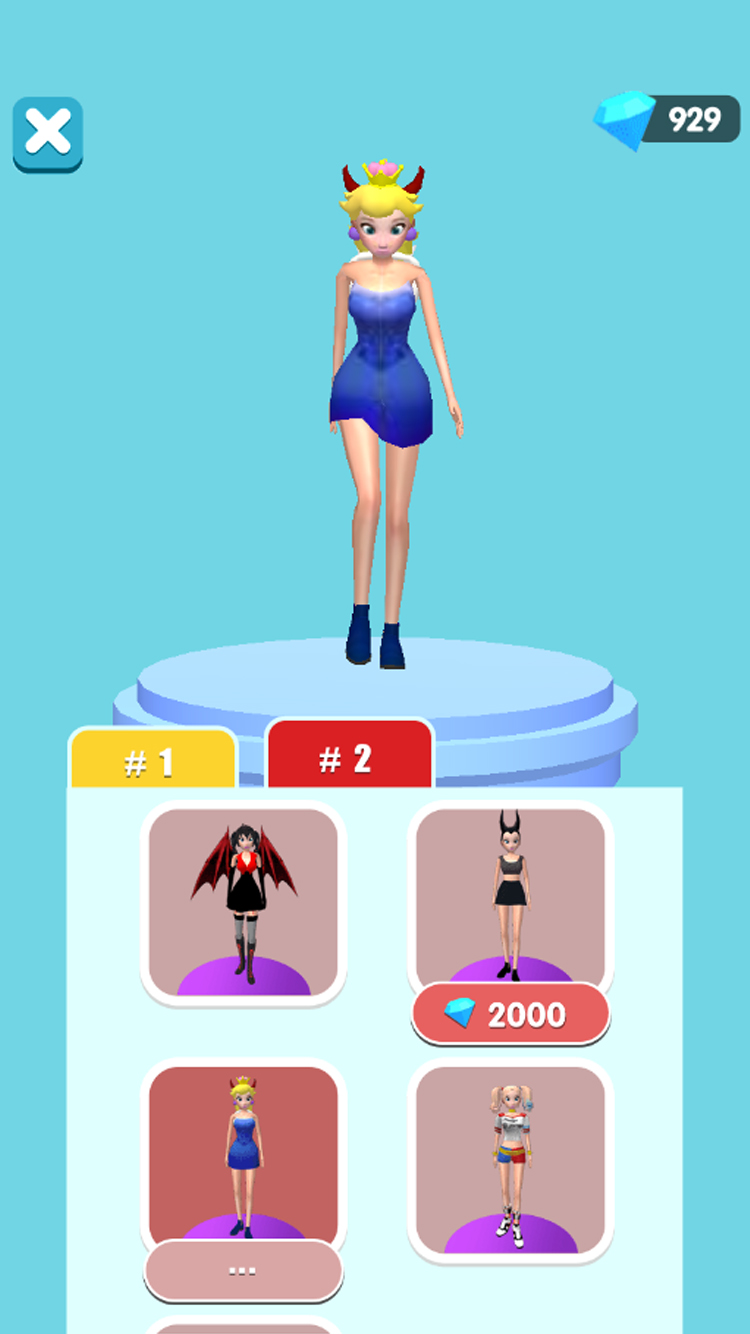Close the character shop screen
Screen dimensions: 750x1334
pos(48,134)
